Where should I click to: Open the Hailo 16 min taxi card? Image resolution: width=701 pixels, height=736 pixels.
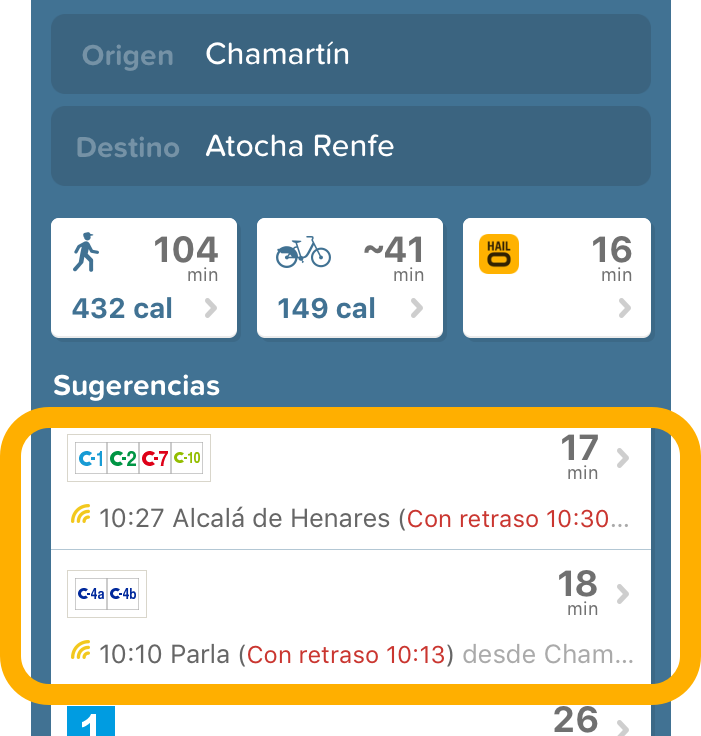556,278
